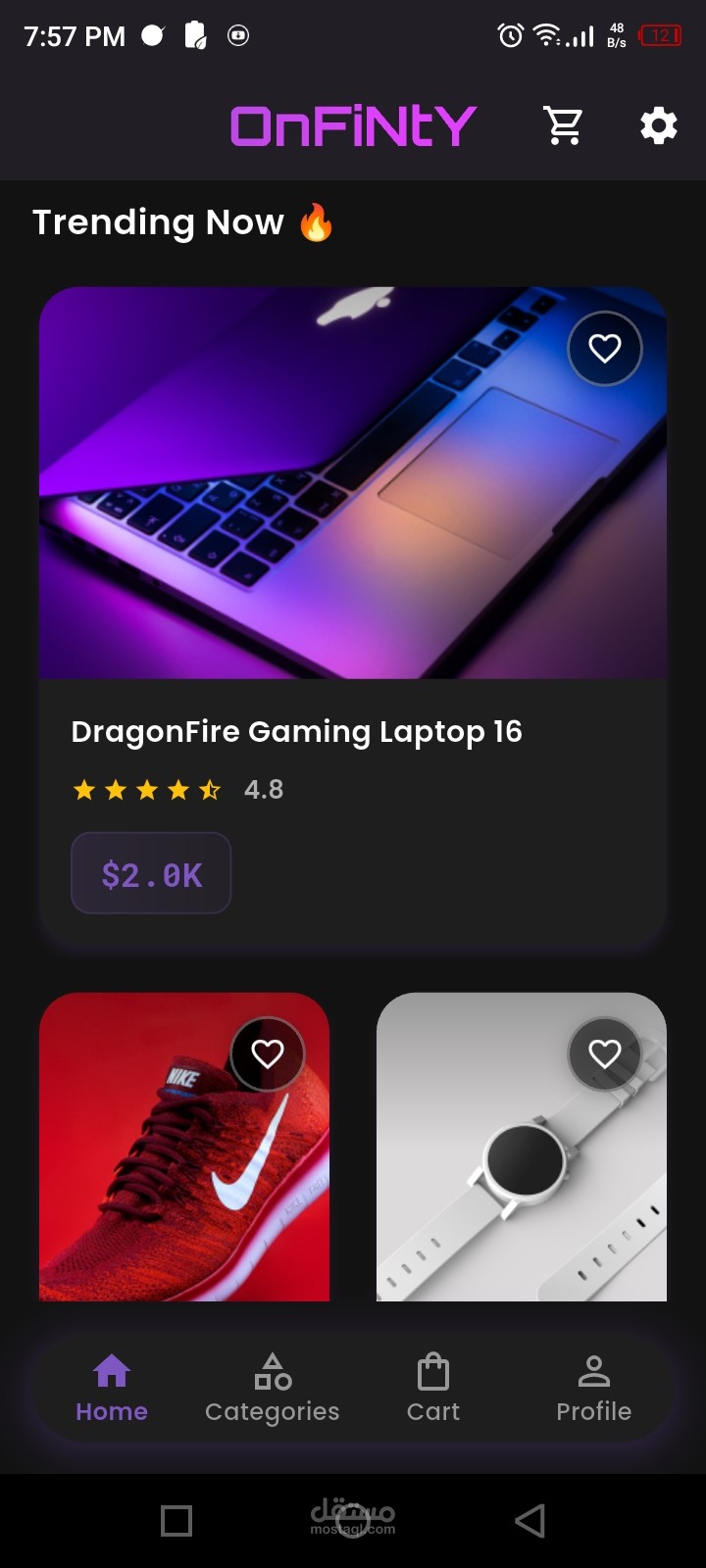
Task: Switch to the Categories tab
Action: [x=273, y=1388]
